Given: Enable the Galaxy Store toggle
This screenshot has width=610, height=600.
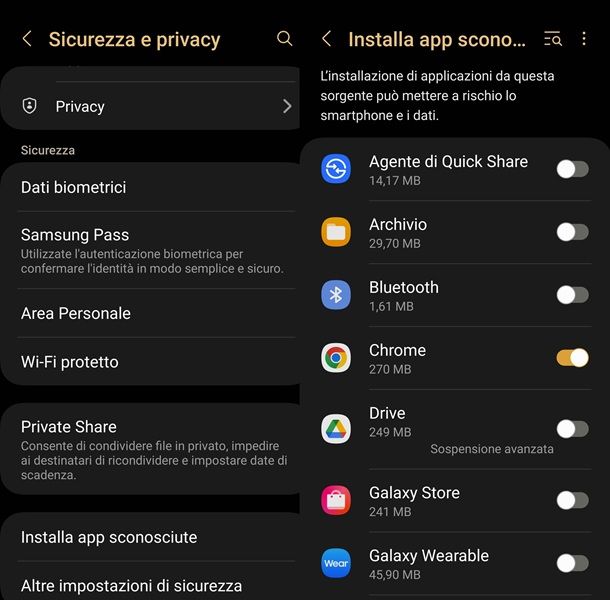Looking at the screenshot, I should 572,500.
